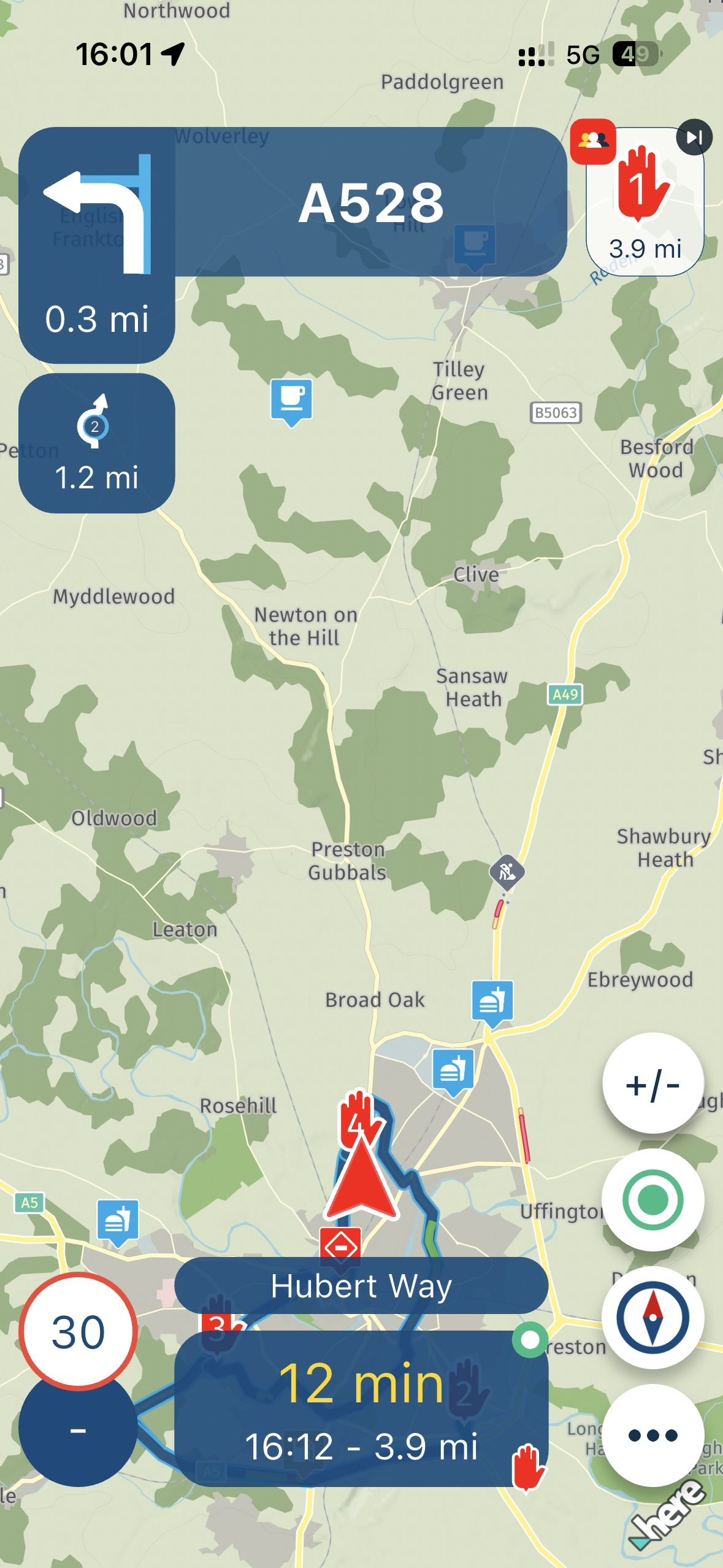Open the 12 min ETA trip panel
This screenshot has width=723, height=1568.
click(x=361, y=1410)
